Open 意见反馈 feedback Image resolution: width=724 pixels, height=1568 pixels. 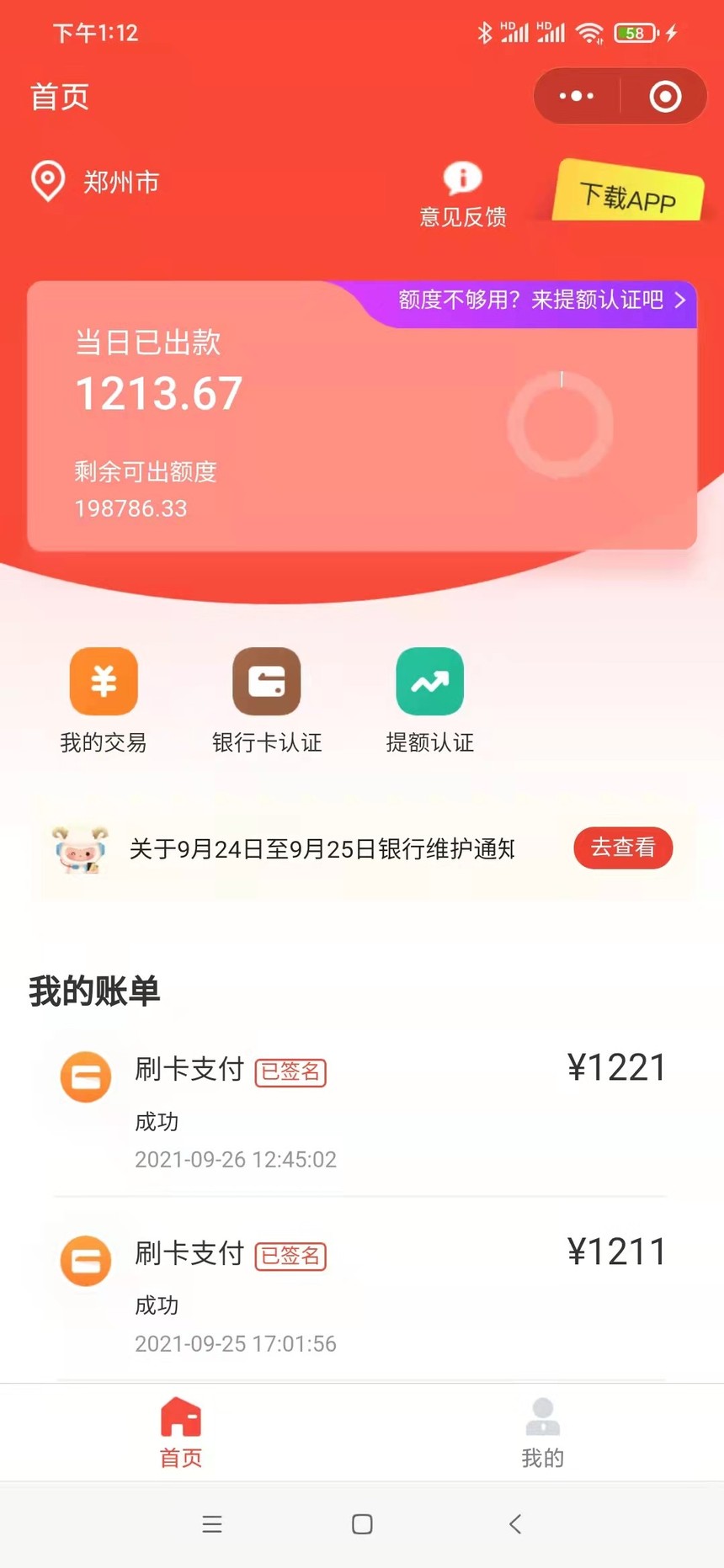pos(462,194)
